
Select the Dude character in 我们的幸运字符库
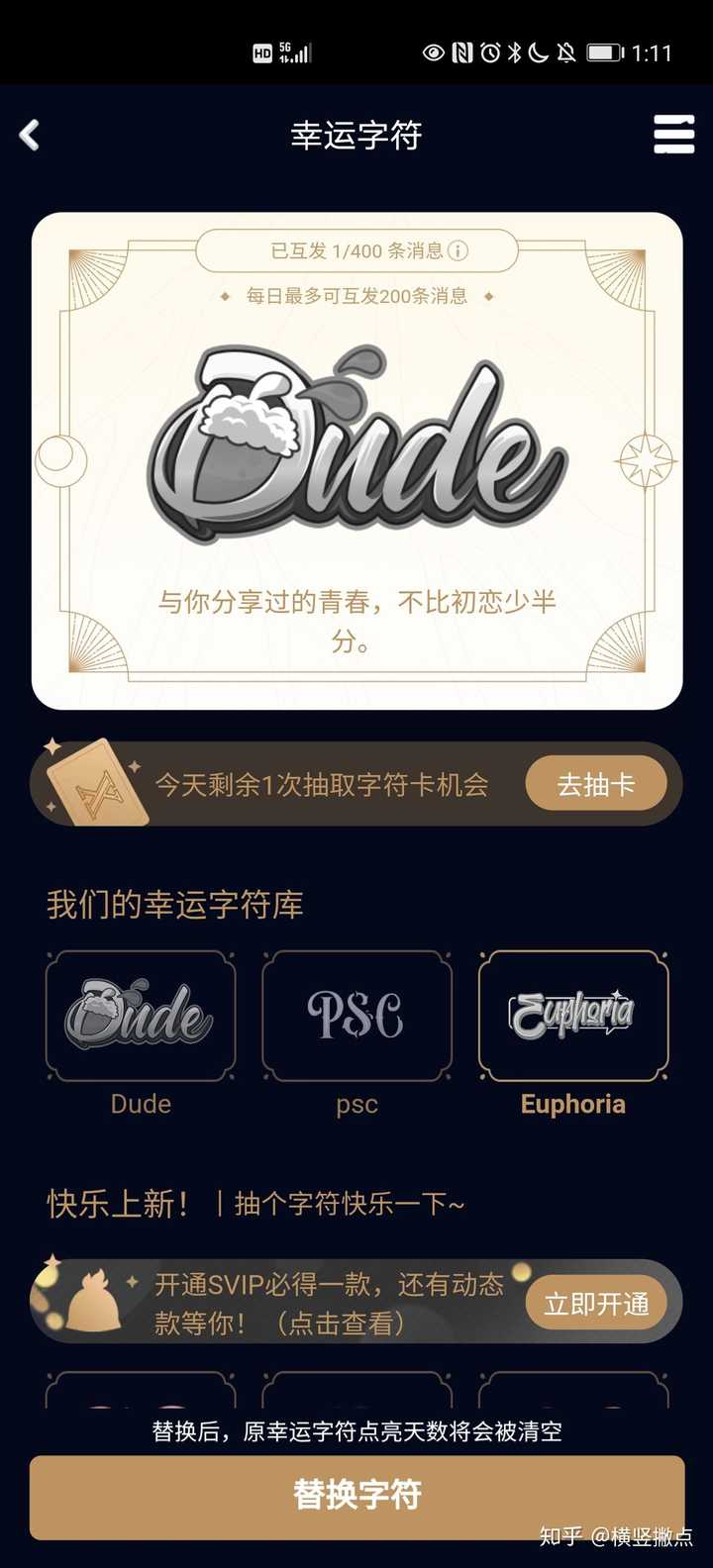140,1015
